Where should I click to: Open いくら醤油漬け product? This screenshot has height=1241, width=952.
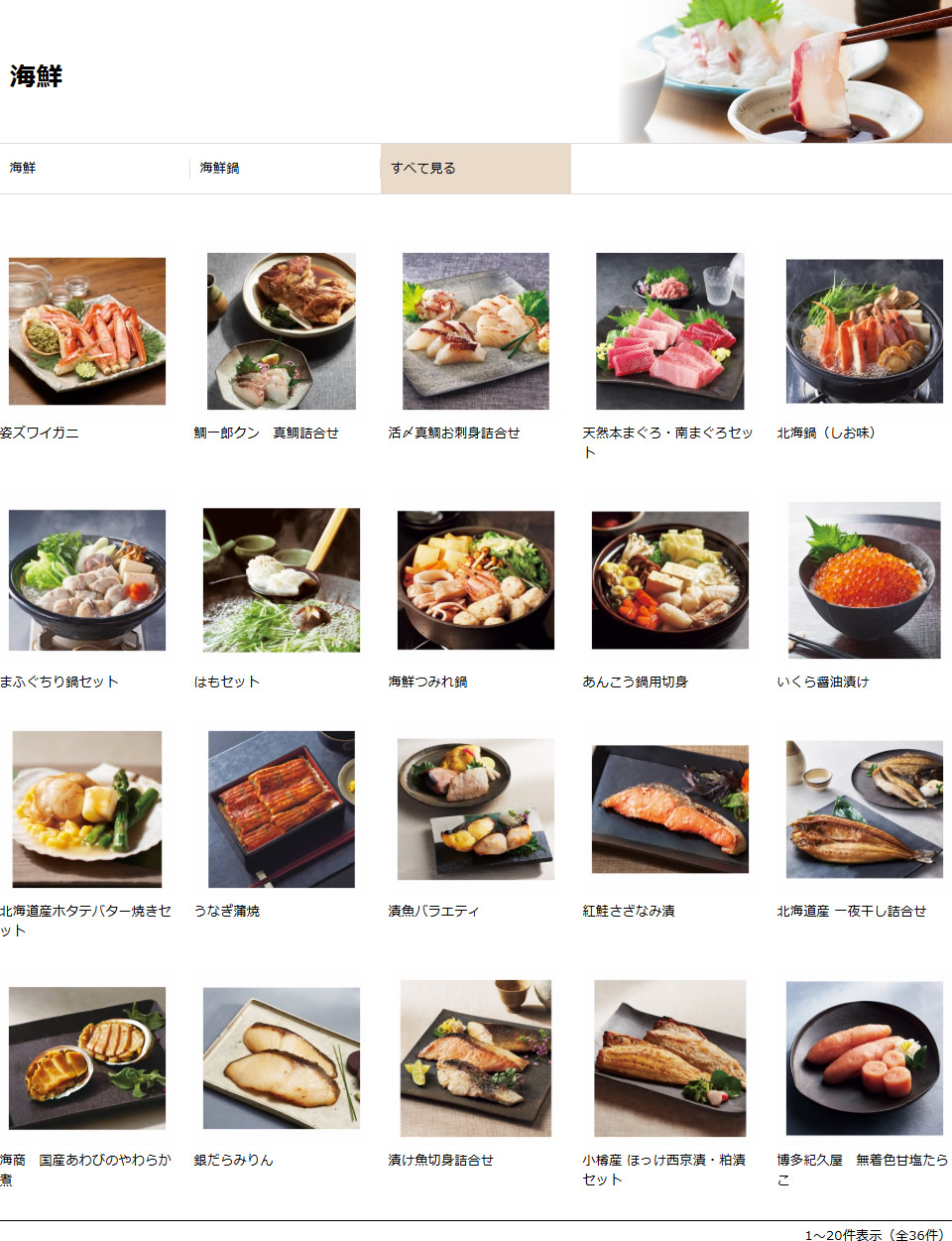[x=865, y=580]
